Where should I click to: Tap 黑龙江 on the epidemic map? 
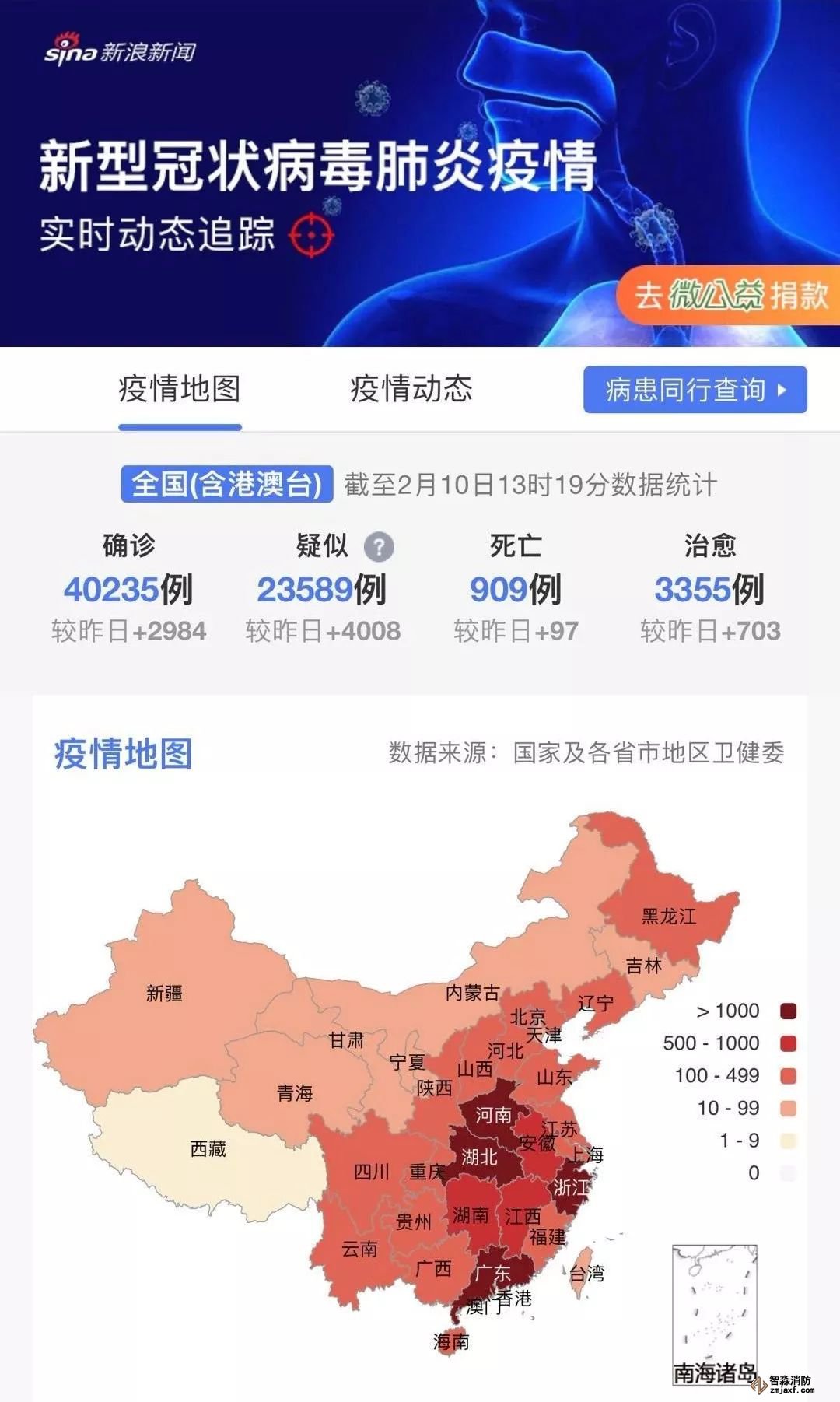(x=669, y=916)
